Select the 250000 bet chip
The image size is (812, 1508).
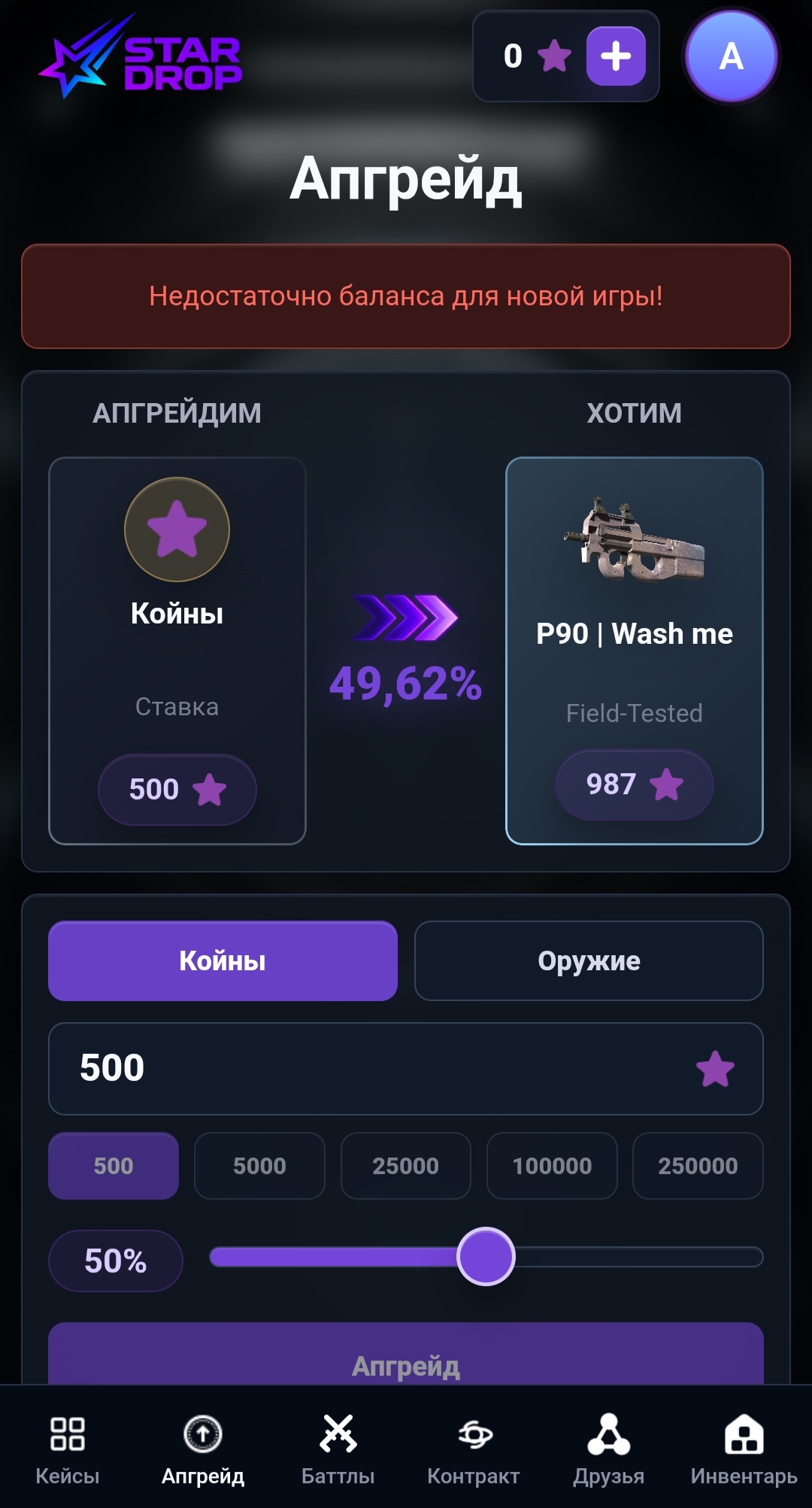tap(698, 1166)
